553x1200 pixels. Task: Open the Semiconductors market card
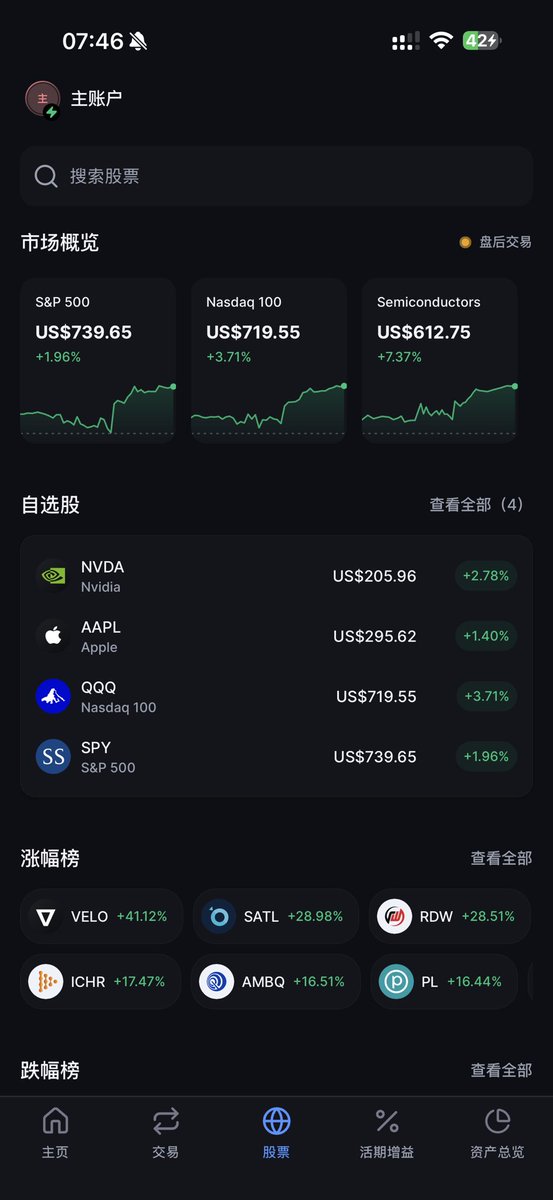point(440,360)
